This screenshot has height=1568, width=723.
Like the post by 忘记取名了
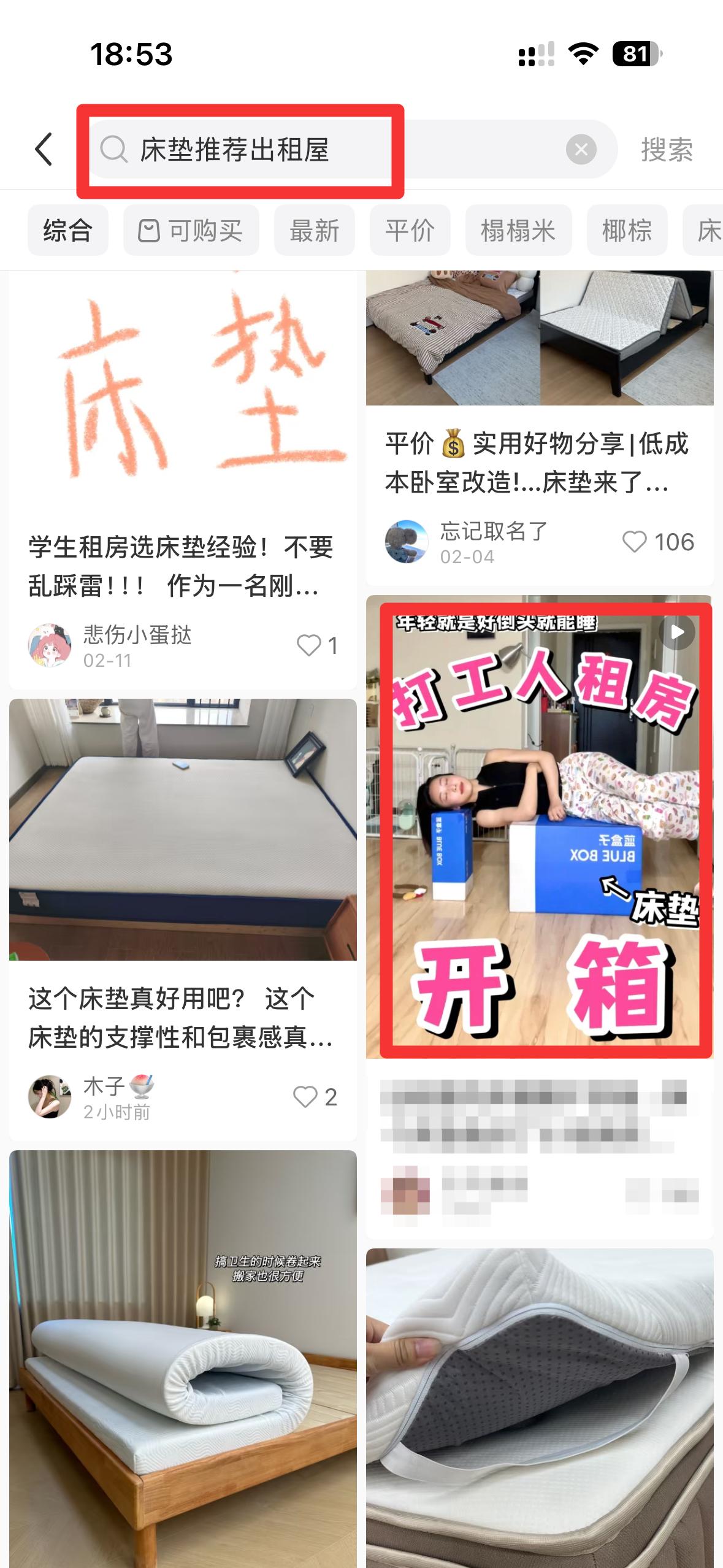click(635, 542)
